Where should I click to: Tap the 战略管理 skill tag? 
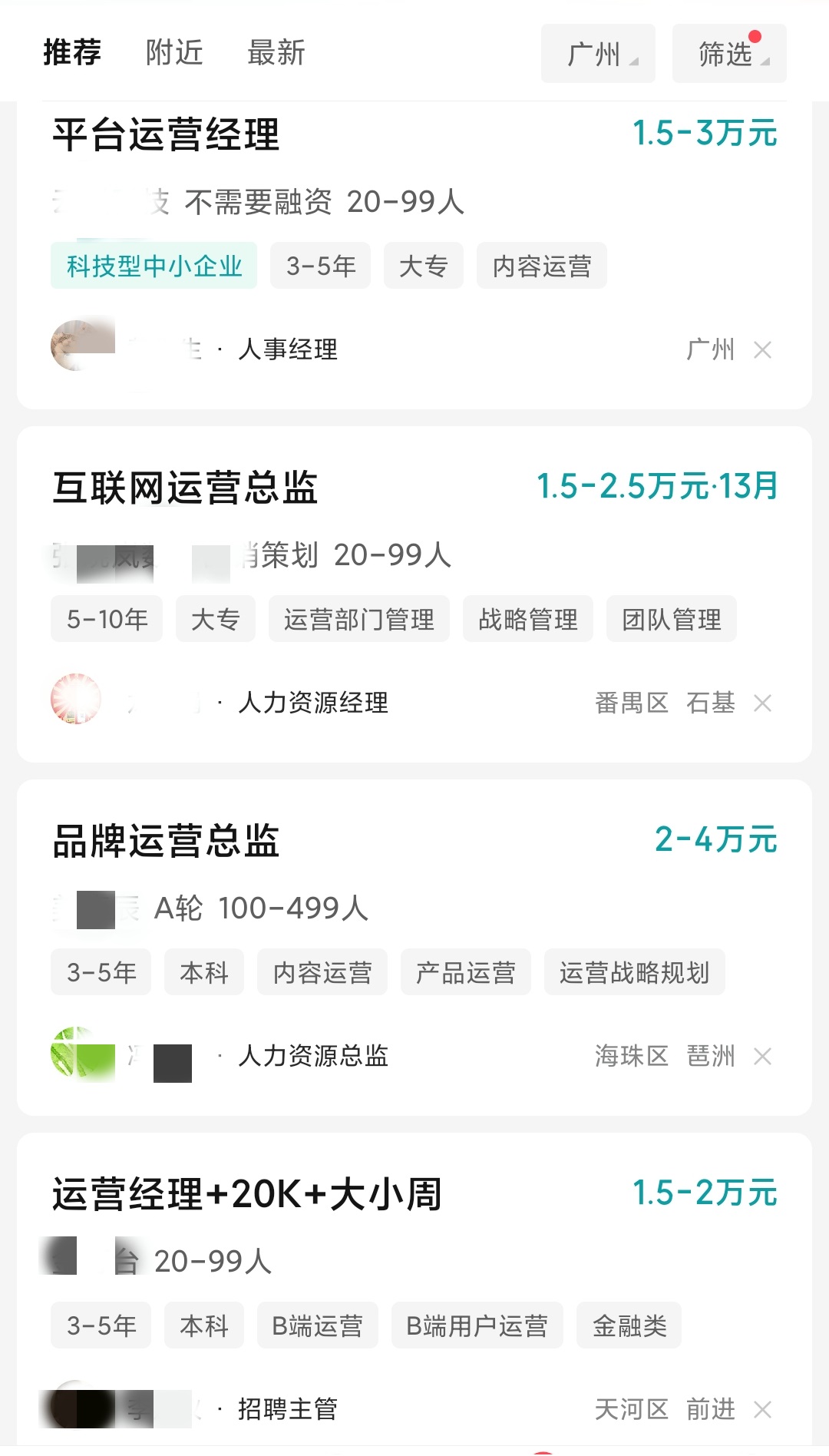click(x=528, y=619)
